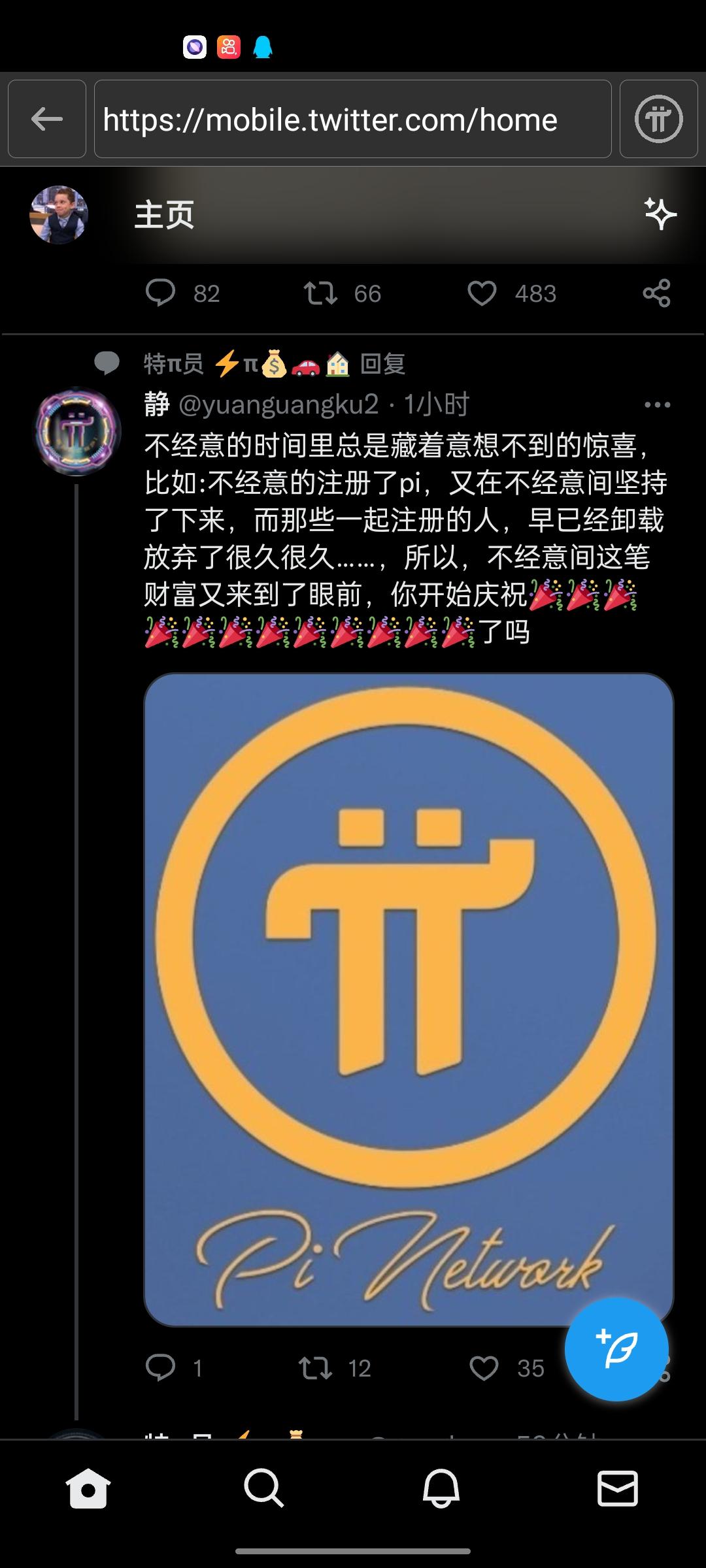Share the tweet with 483 likes
Image resolution: width=706 pixels, height=1568 pixels.
[x=656, y=293]
